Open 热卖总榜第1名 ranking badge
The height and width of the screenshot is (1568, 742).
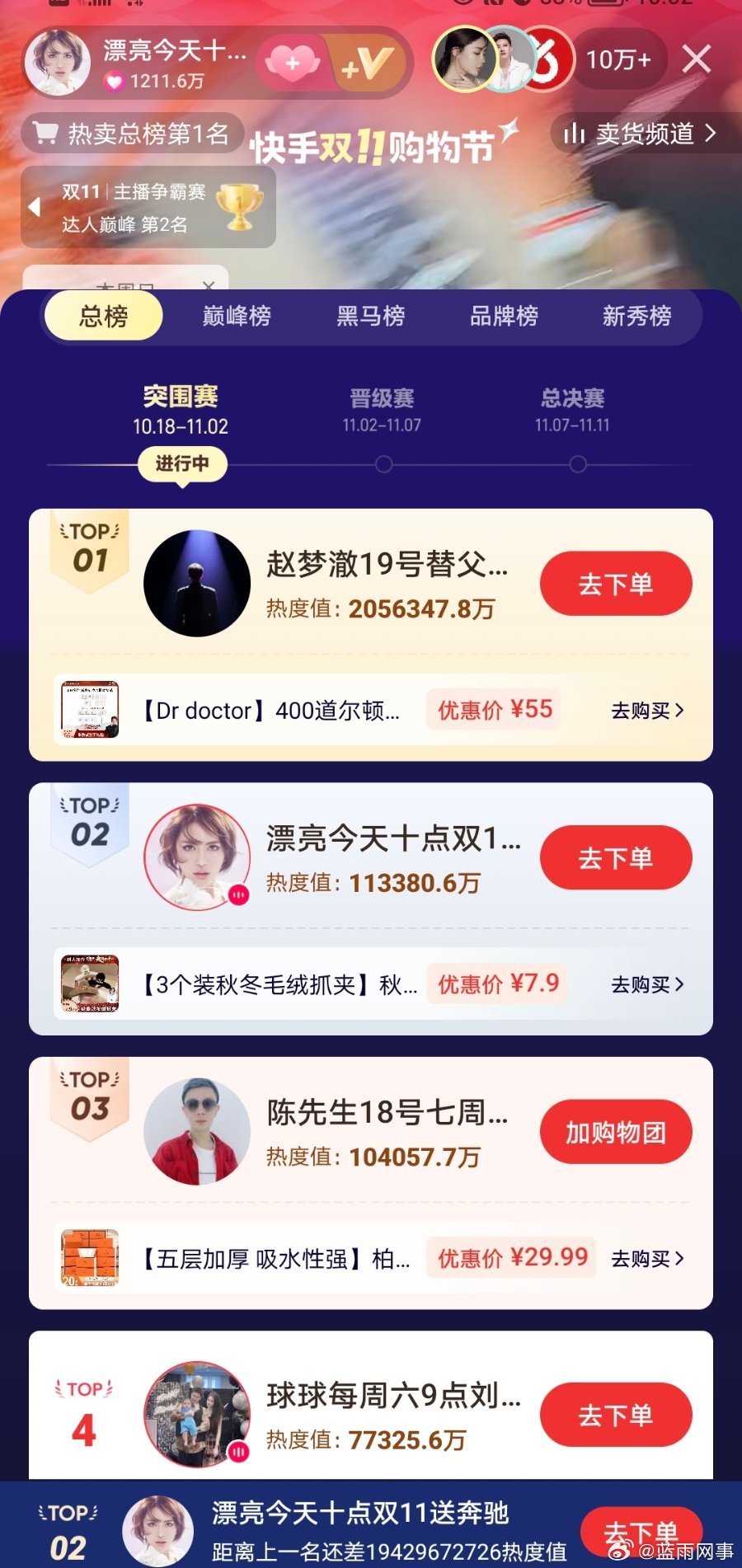point(133,134)
